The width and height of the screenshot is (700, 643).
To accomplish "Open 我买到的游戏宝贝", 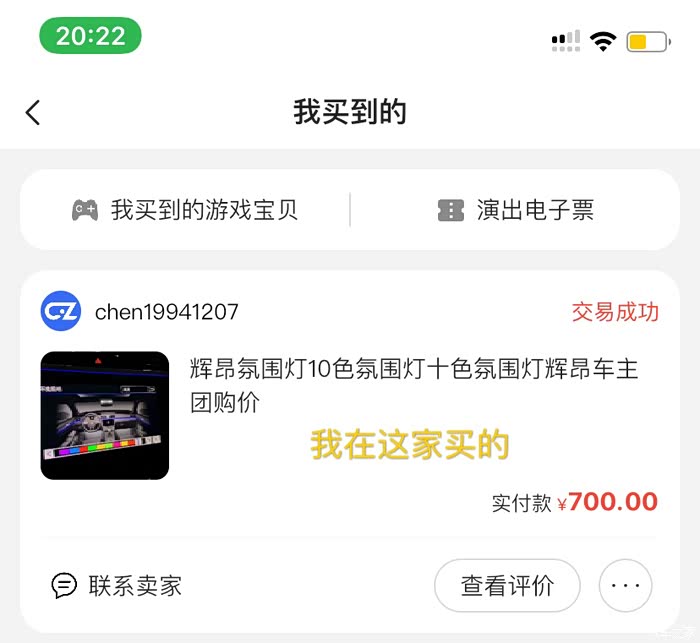I will tap(186, 210).
